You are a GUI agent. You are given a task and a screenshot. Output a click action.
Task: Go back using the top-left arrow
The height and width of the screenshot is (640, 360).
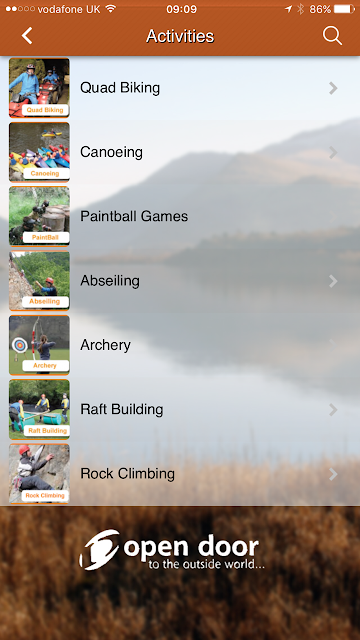27,36
